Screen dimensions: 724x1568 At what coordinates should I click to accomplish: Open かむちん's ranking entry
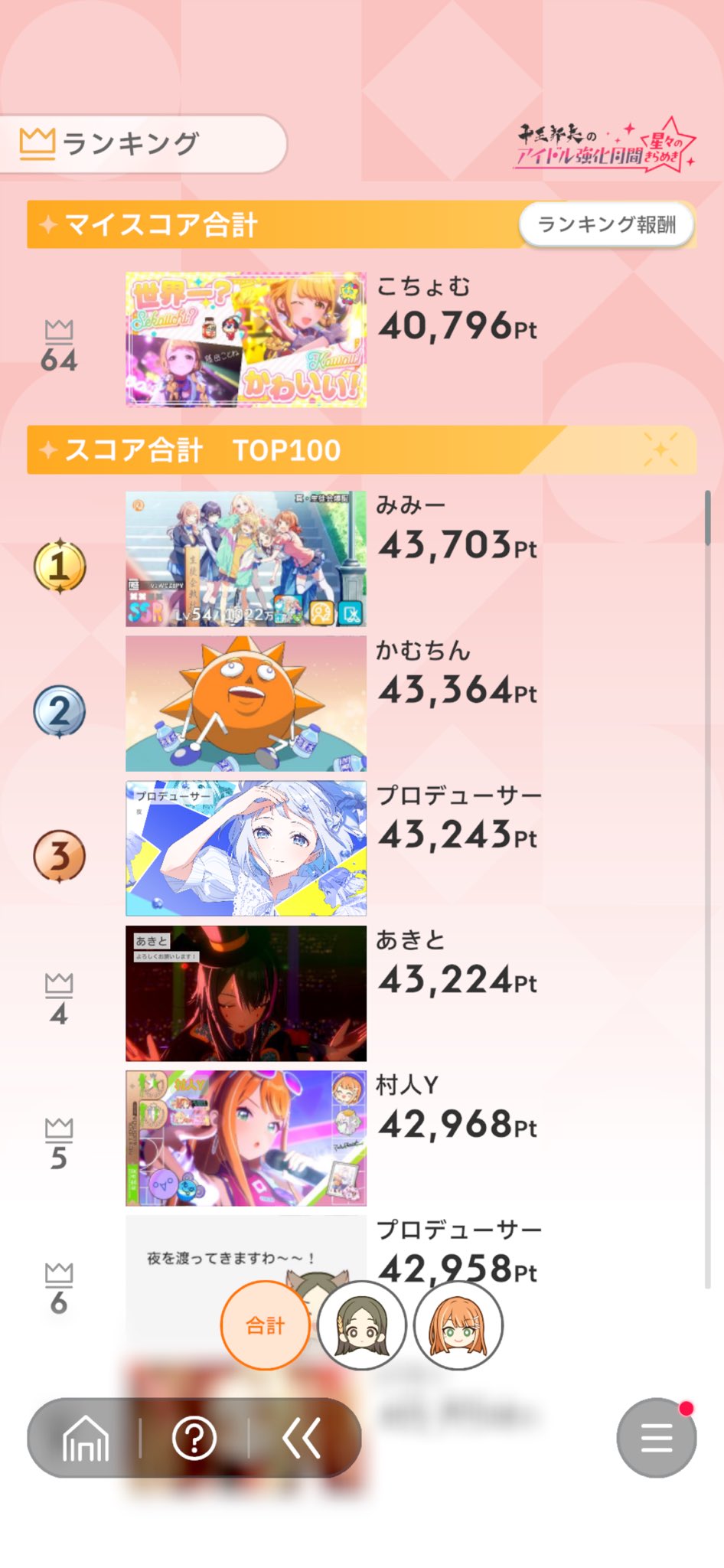coord(246,704)
